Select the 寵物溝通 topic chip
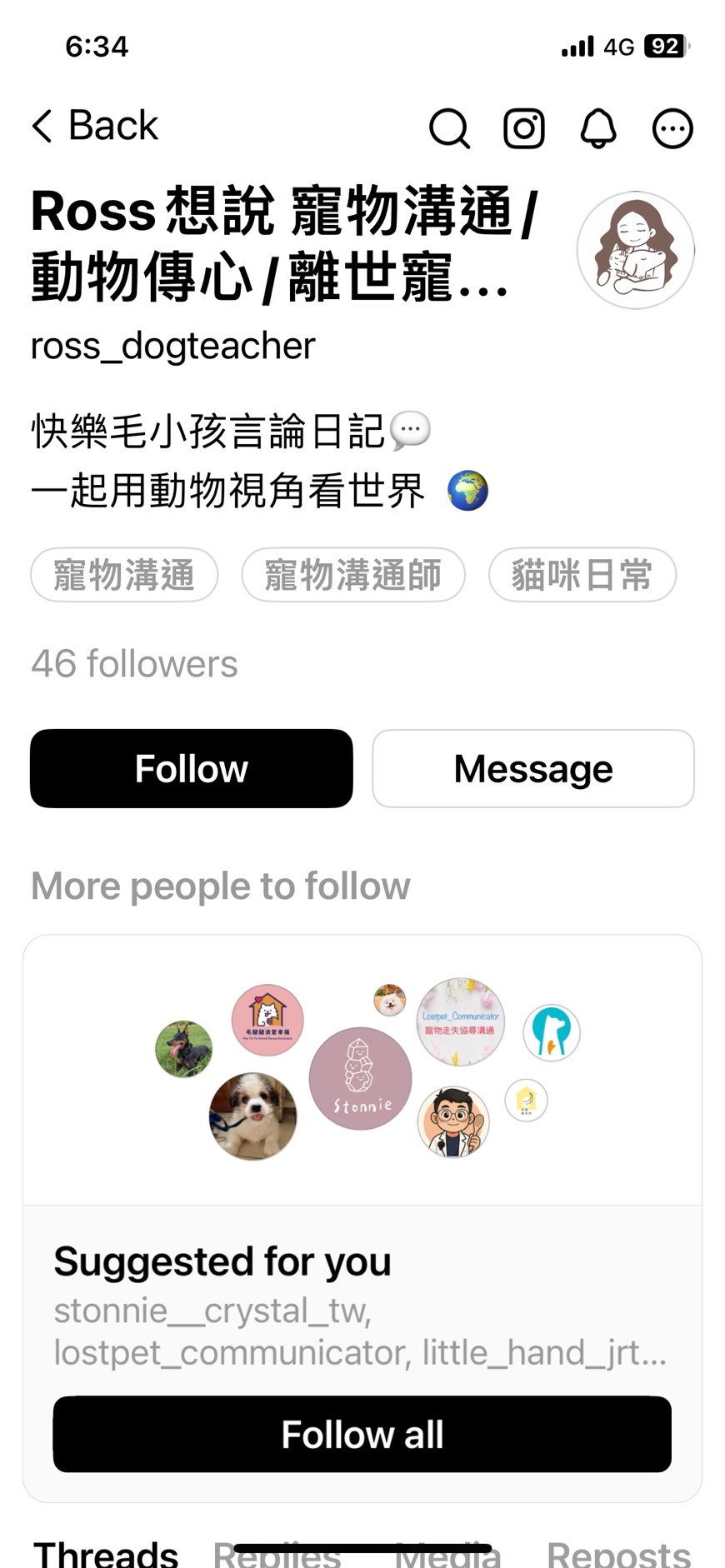 point(124,575)
